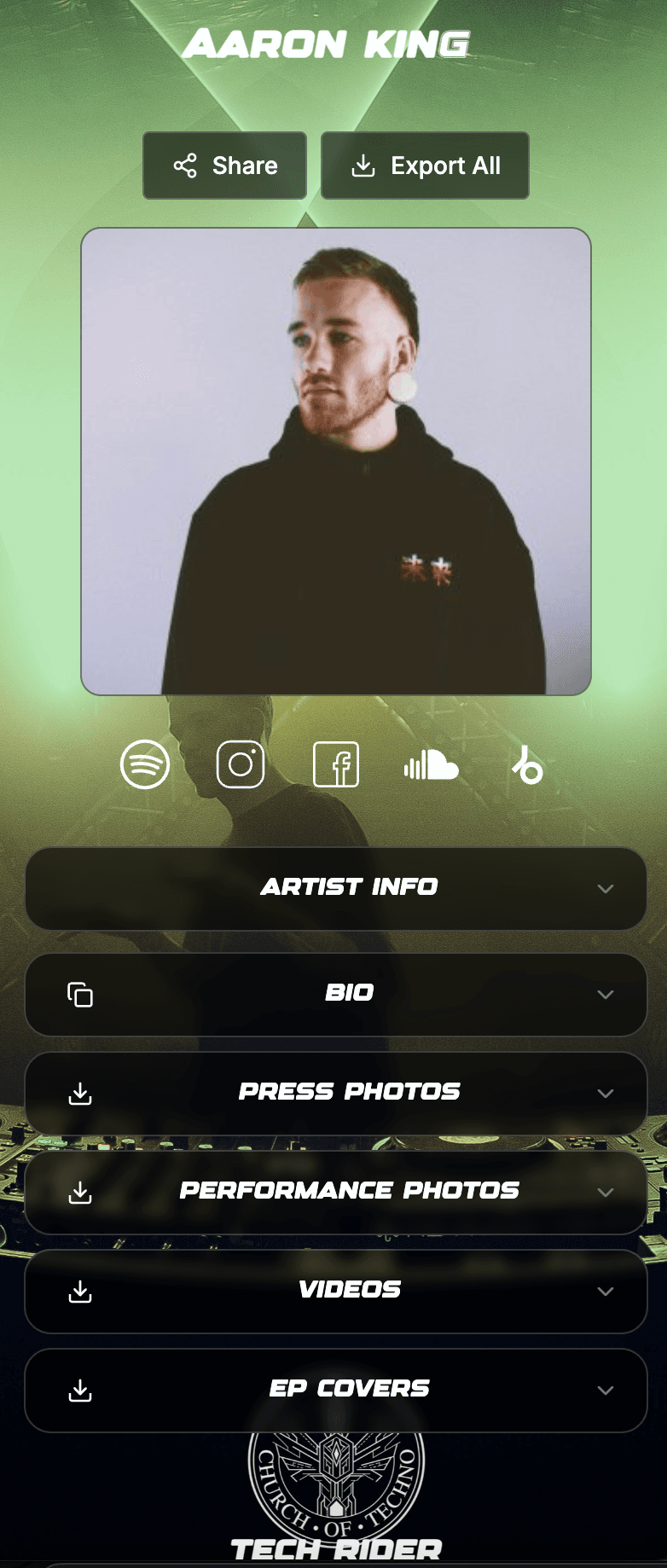Download EP covers via its download icon
Viewport: 667px width, 1568px height.
(81, 1390)
